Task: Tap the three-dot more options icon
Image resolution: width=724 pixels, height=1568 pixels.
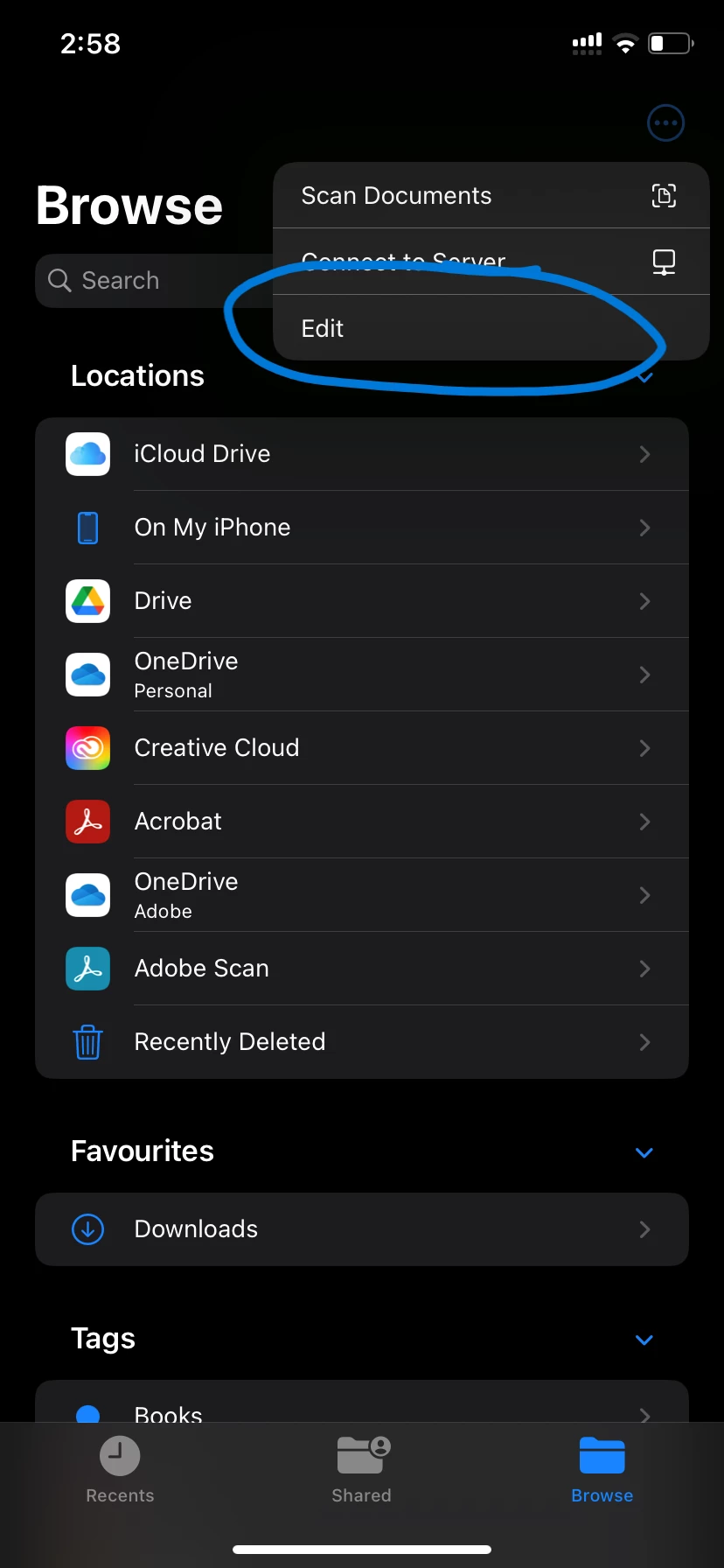Action: point(665,123)
